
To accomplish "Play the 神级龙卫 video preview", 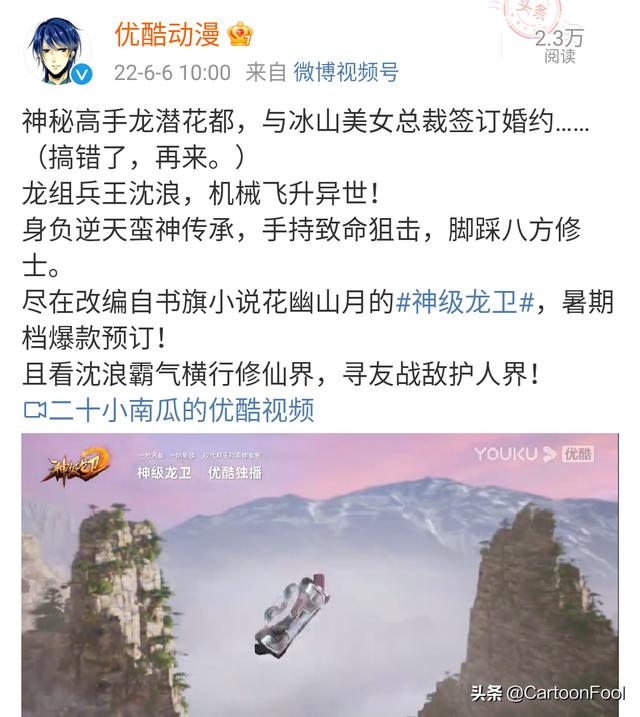I will click(320, 575).
